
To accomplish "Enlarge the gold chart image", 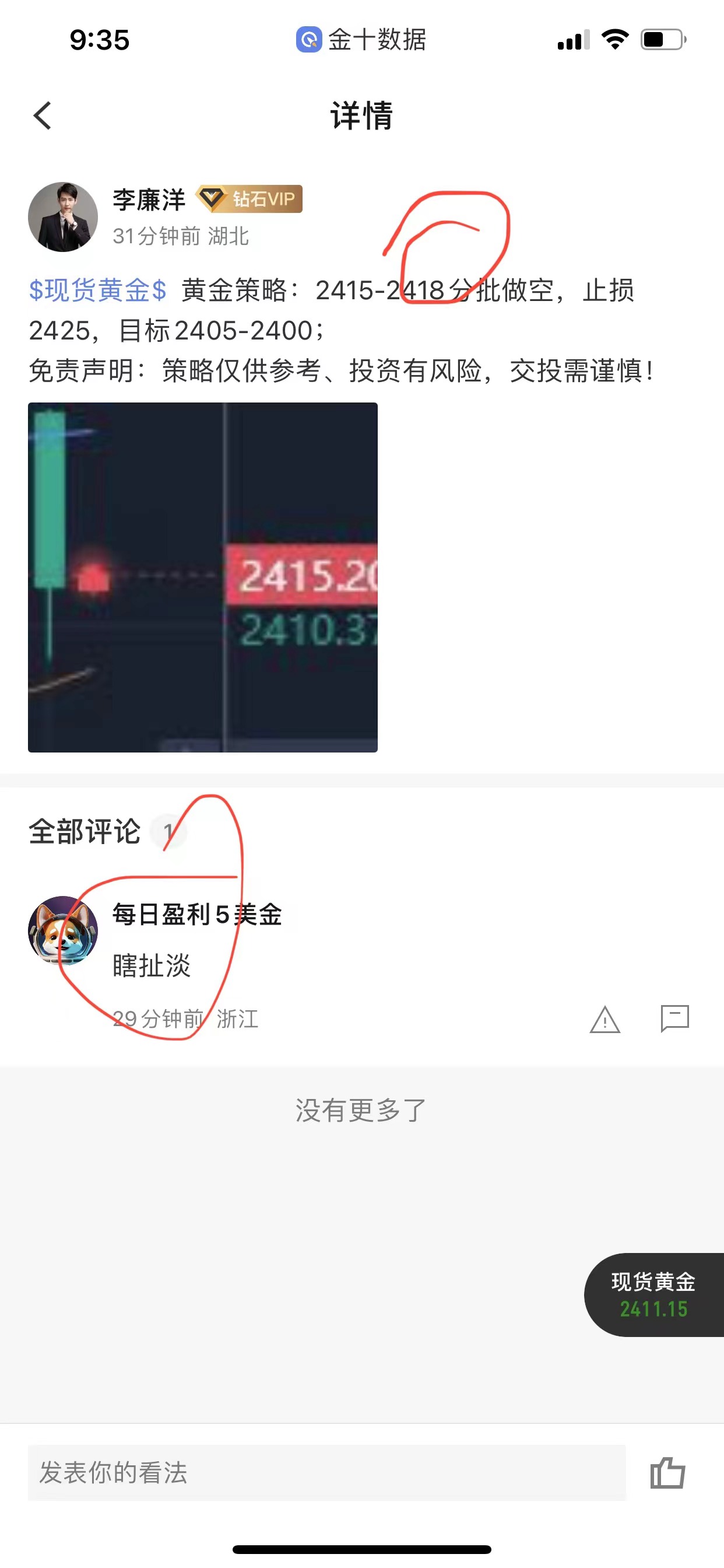I will pyautogui.click(x=203, y=577).
